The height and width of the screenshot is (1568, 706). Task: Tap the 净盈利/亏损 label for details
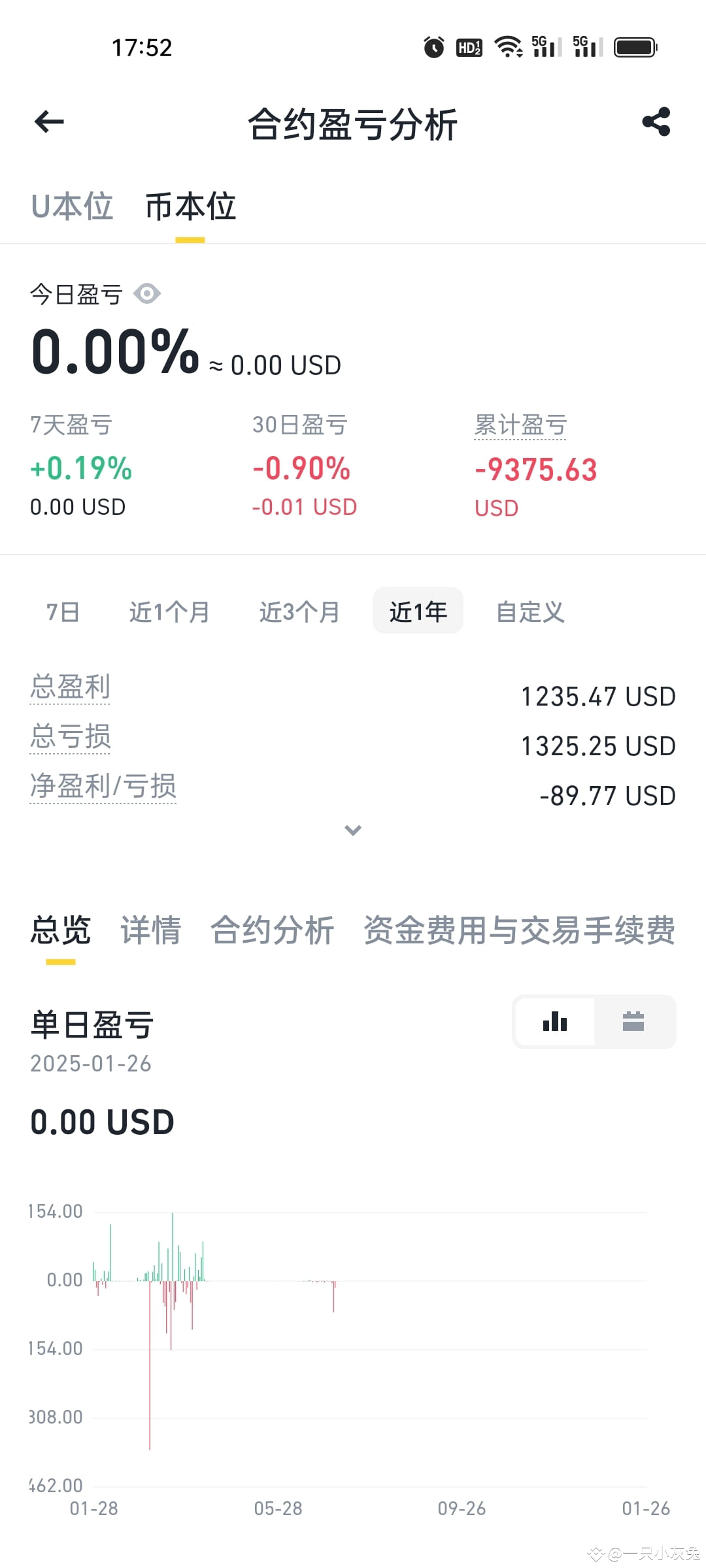pos(103,787)
